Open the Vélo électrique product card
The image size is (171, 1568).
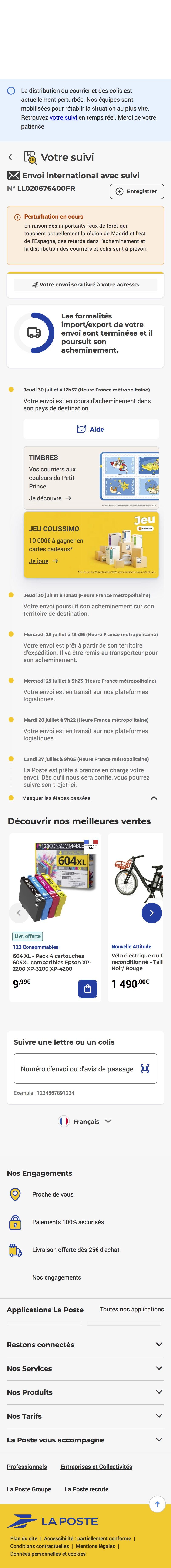point(137,917)
